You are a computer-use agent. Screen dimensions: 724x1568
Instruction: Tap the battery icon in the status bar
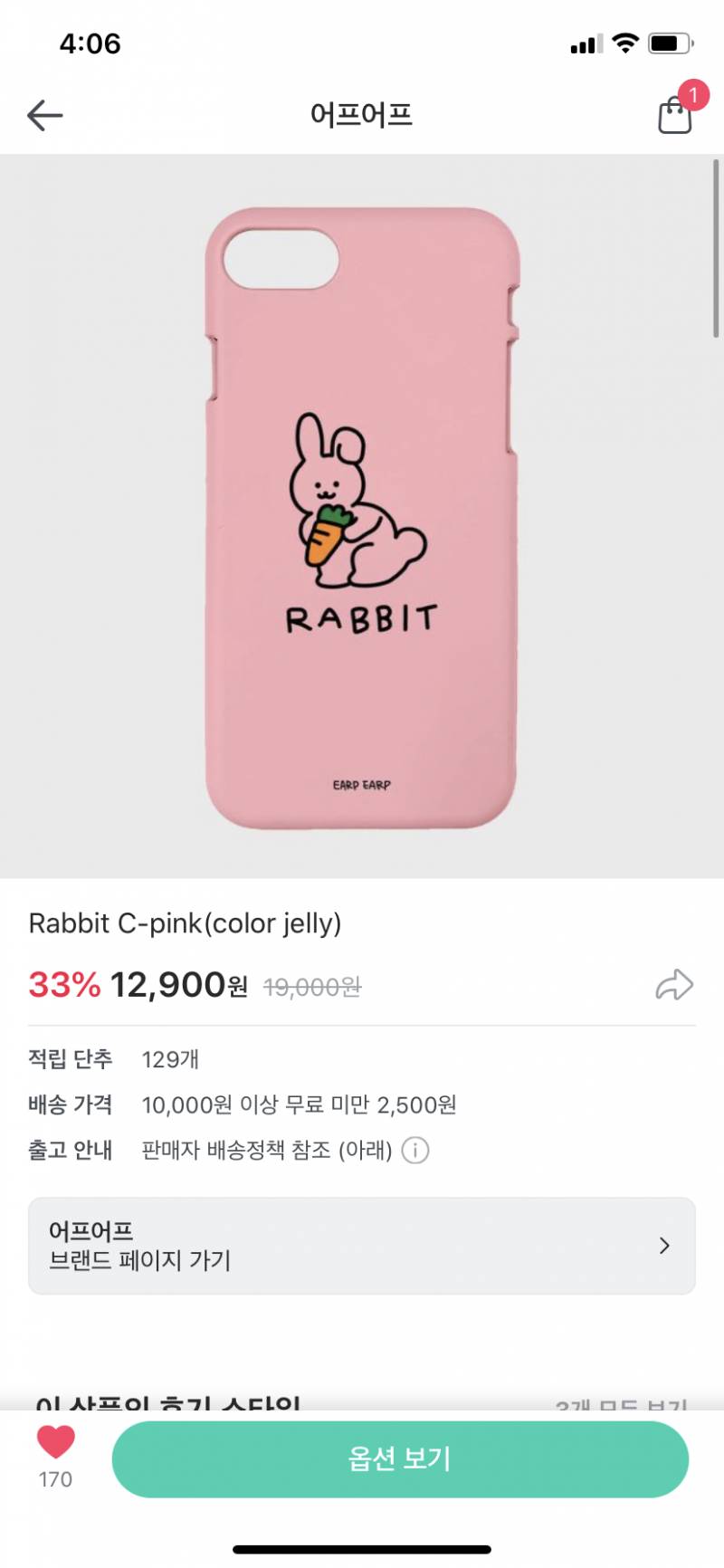point(670,43)
